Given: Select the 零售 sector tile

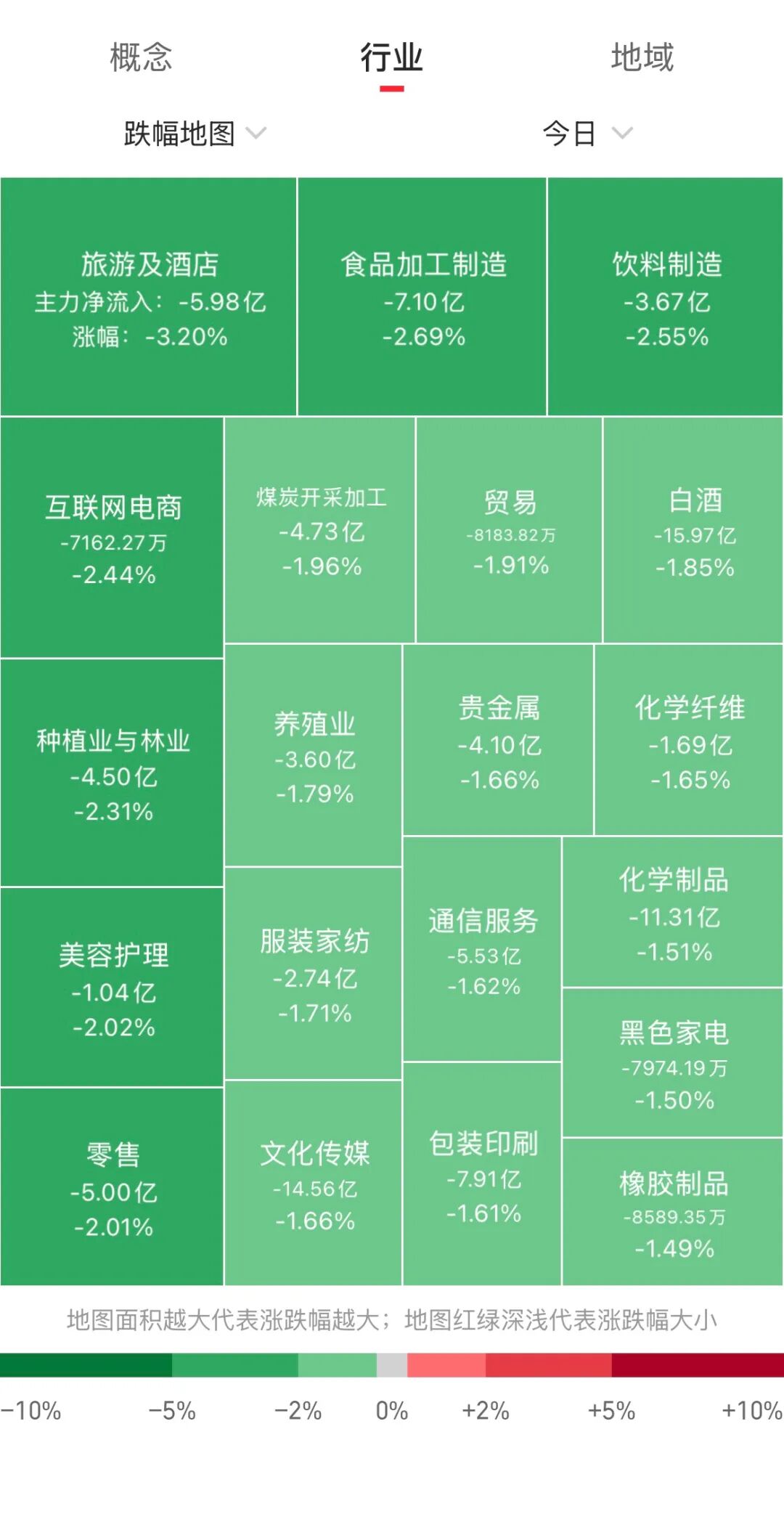Looking at the screenshot, I should click(x=113, y=1187).
